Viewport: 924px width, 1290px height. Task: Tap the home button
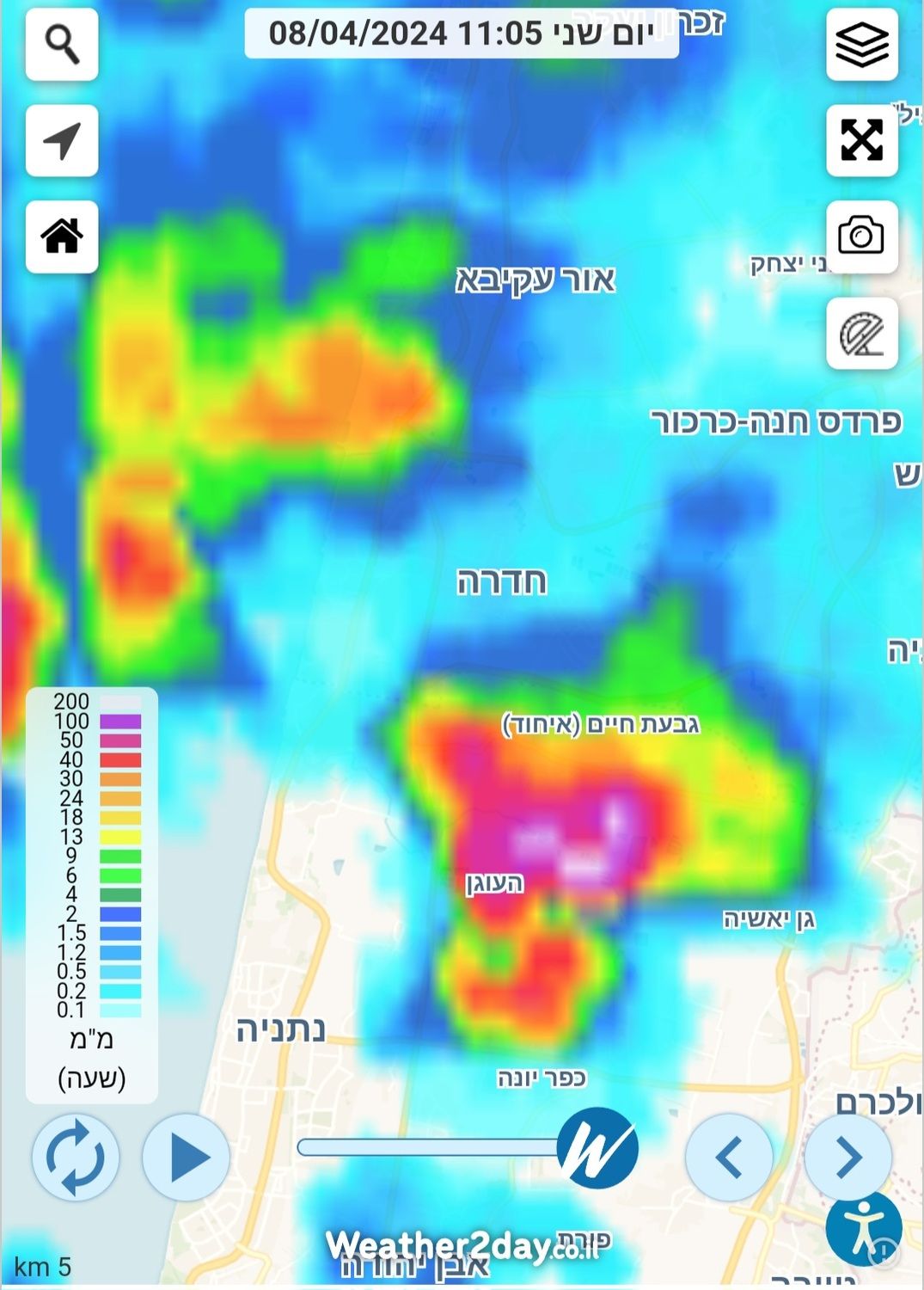click(x=62, y=236)
